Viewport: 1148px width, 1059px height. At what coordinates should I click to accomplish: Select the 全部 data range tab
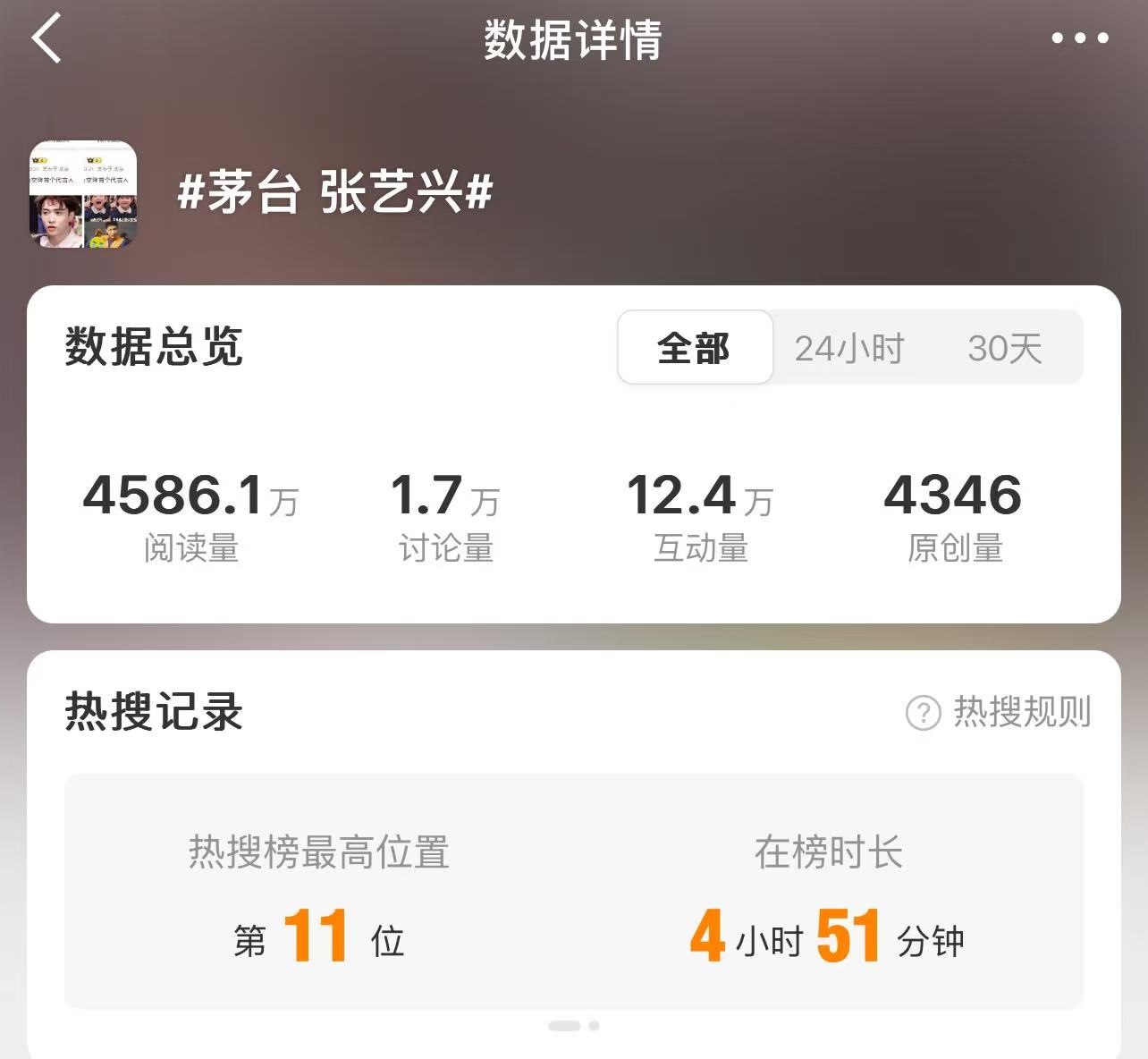(695, 348)
